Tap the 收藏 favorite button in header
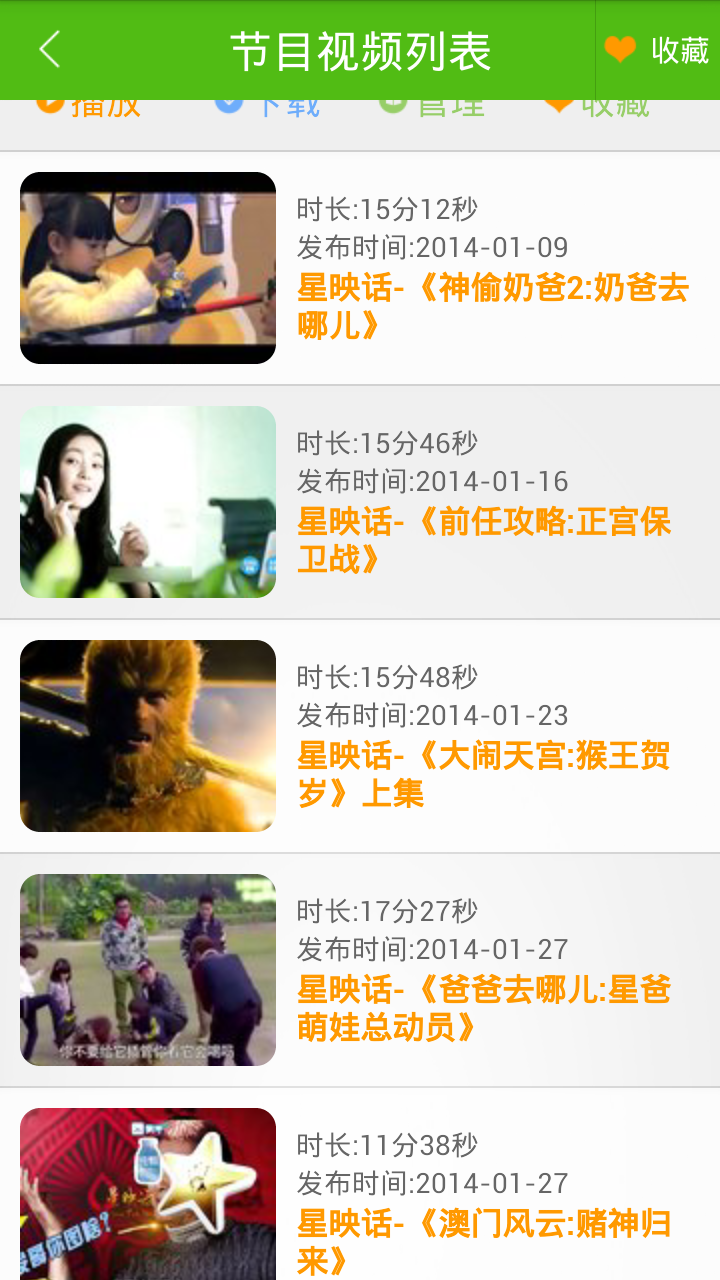 pyautogui.click(x=658, y=50)
